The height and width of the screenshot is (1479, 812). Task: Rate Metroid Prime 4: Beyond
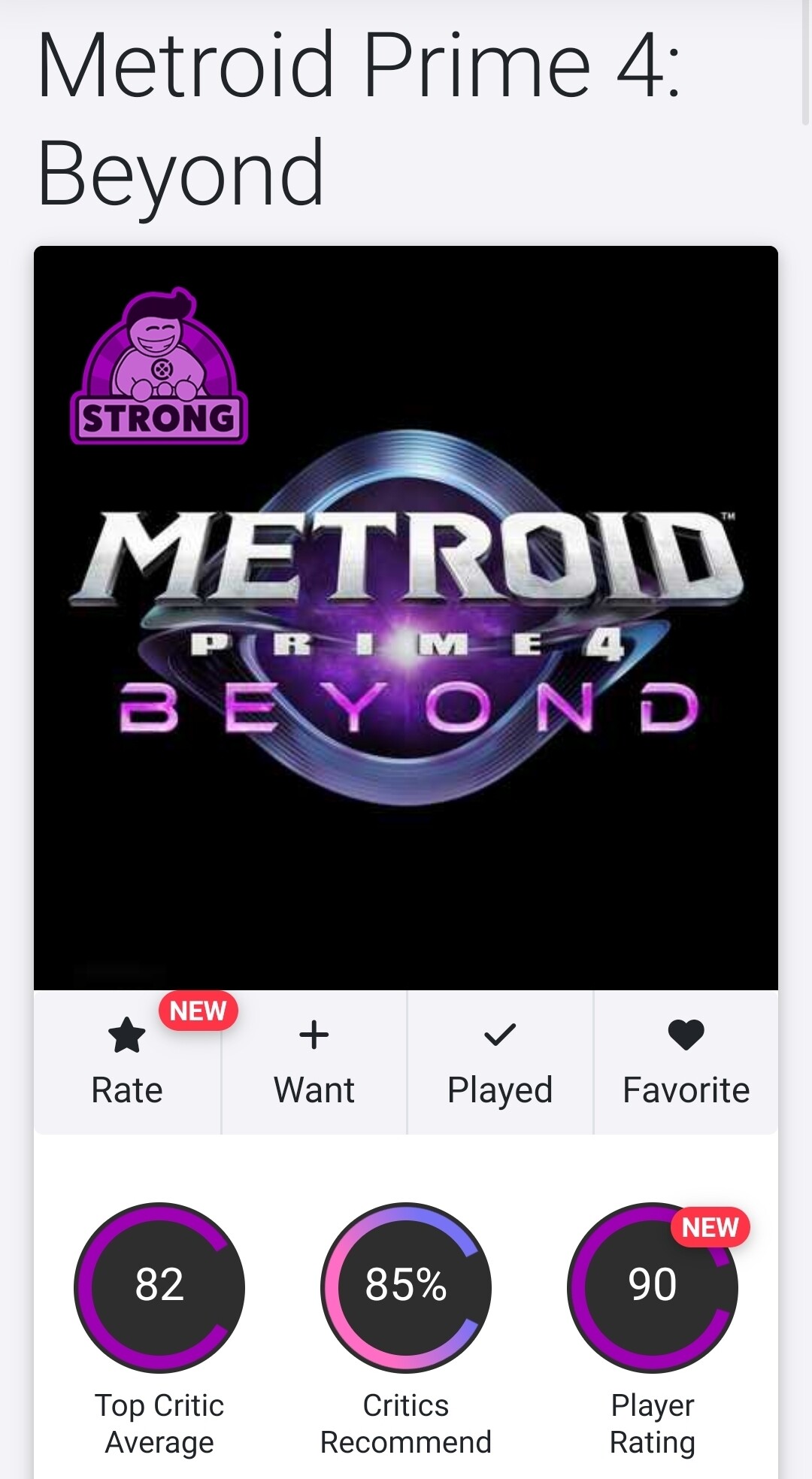point(127,1062)
